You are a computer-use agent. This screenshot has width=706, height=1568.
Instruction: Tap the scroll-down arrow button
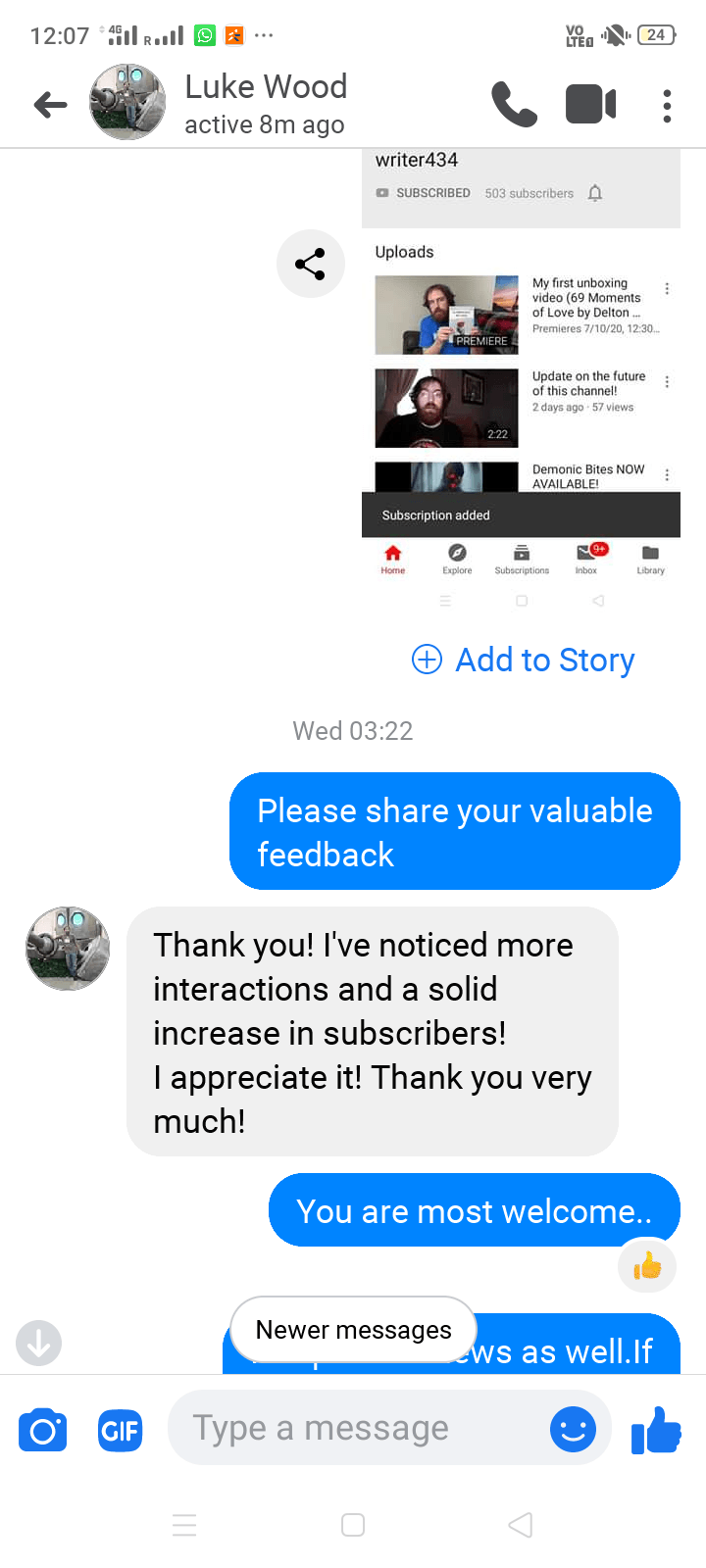click(39, 1344)
